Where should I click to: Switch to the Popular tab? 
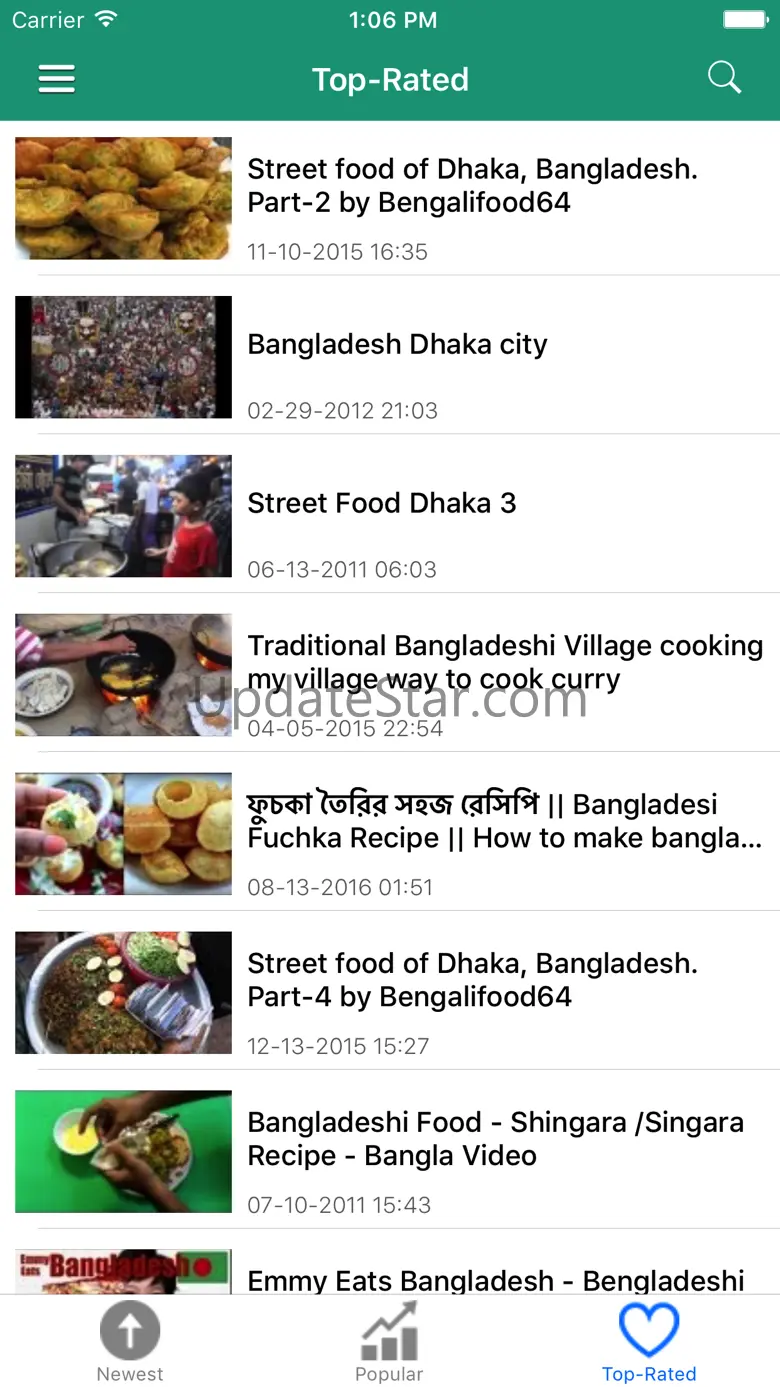coord(389,1341)
